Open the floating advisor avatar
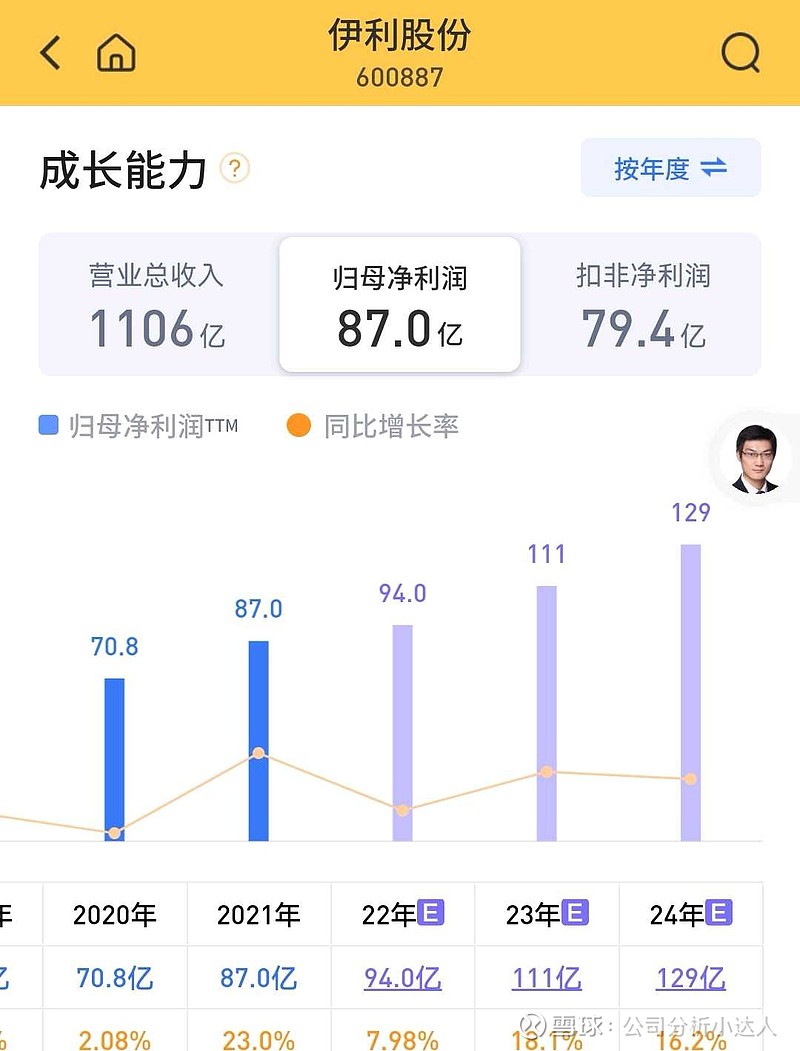This screenshot has height=1051, width=800. (756, 459)
